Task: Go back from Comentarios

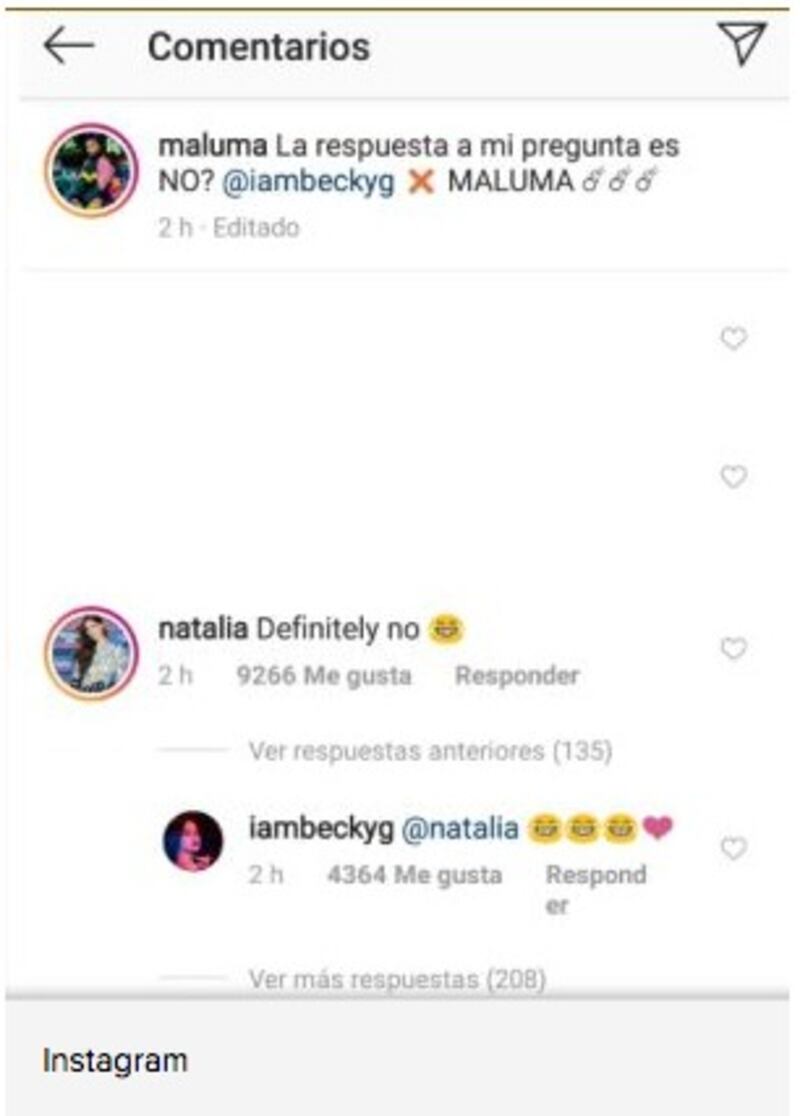Action: tap(69, 46)
